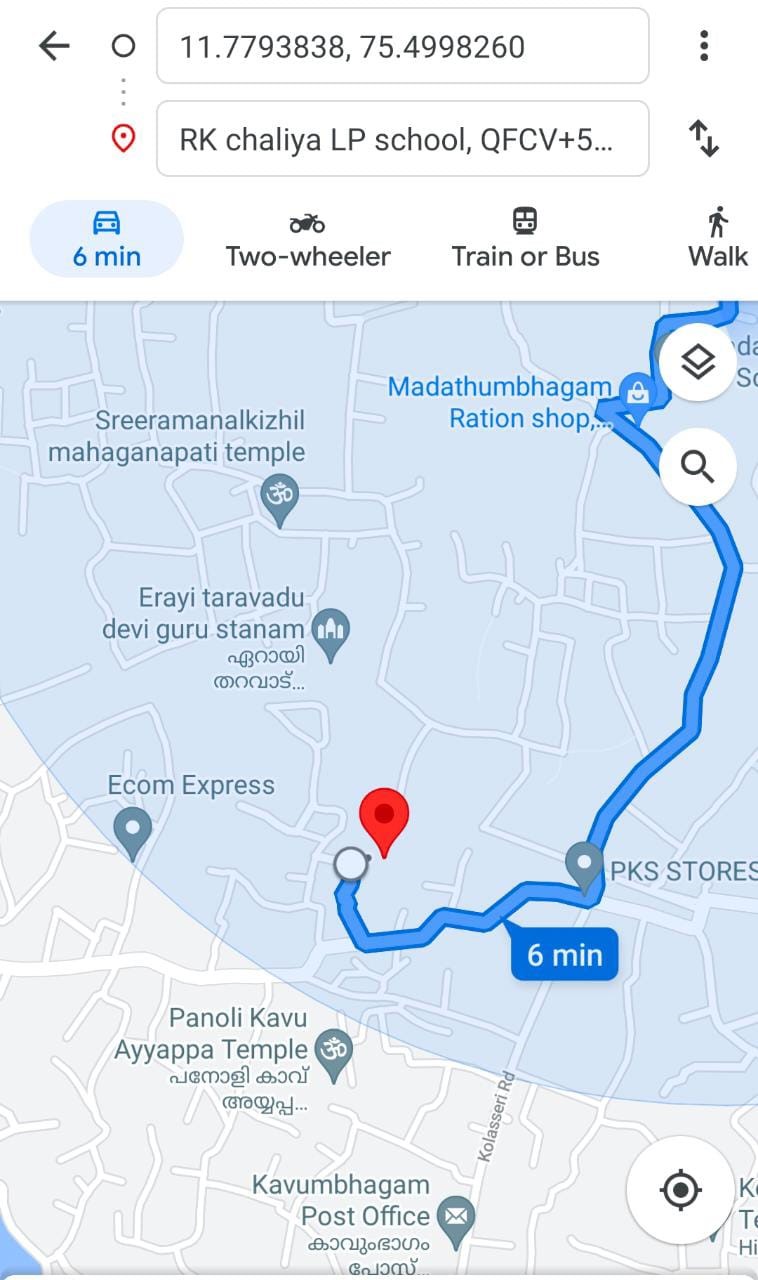Select Panoli Kavu Ayyappa Temple marker

pos(333,1053)
